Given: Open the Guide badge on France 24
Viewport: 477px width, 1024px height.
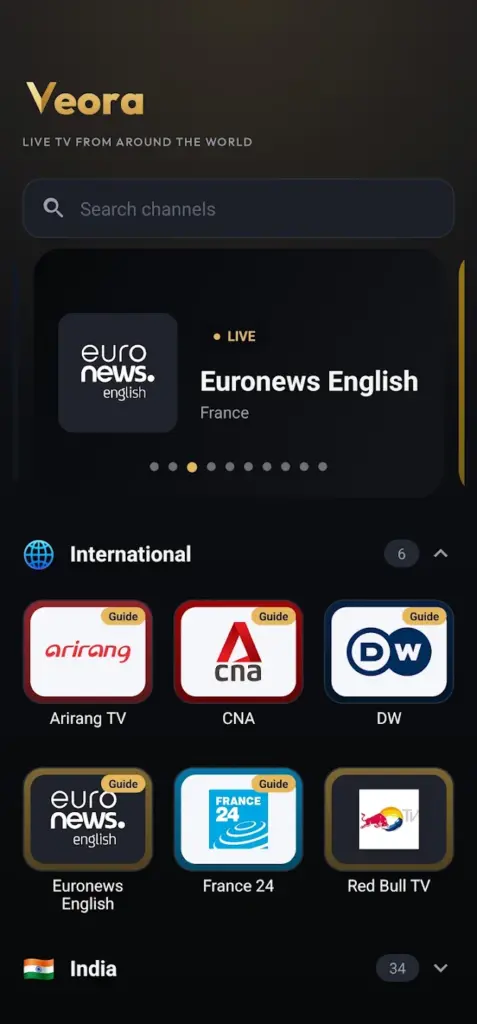Looking at the screenshot, I should point(273,784).
